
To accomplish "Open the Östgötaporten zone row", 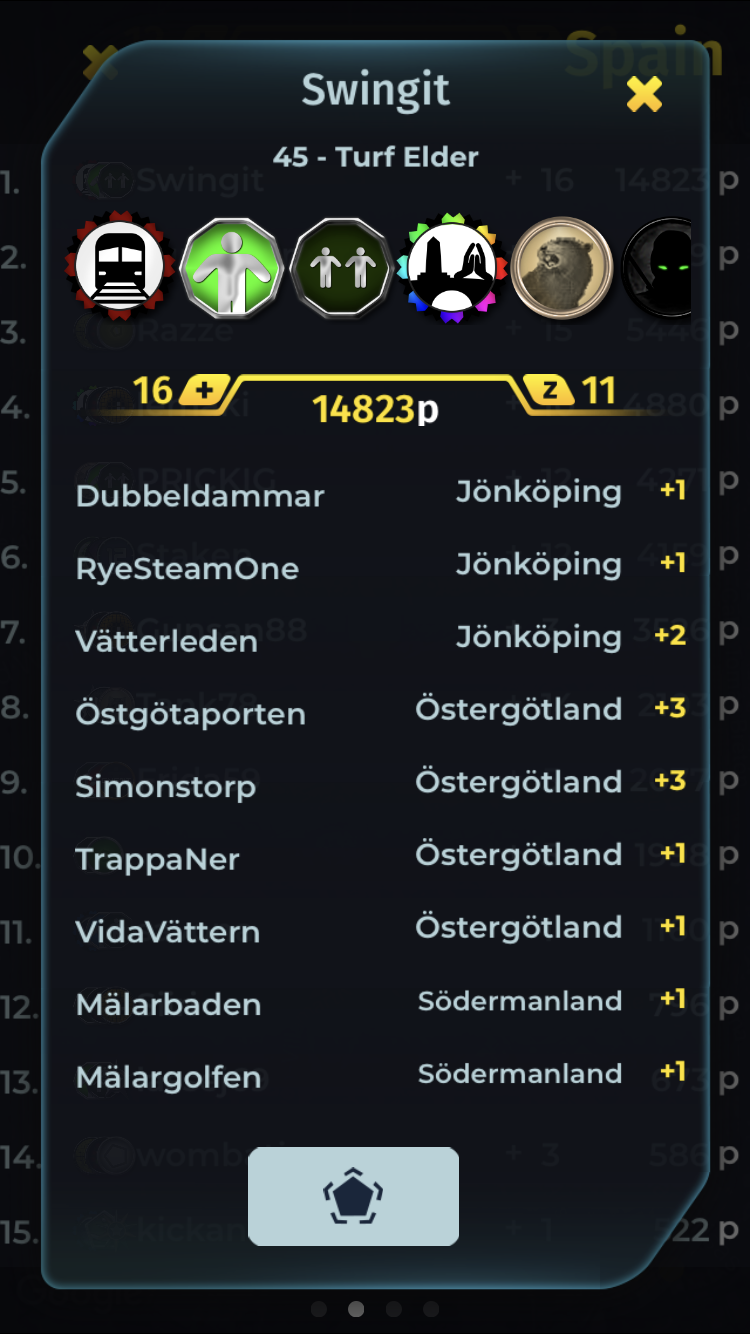I will click(380, 712).
